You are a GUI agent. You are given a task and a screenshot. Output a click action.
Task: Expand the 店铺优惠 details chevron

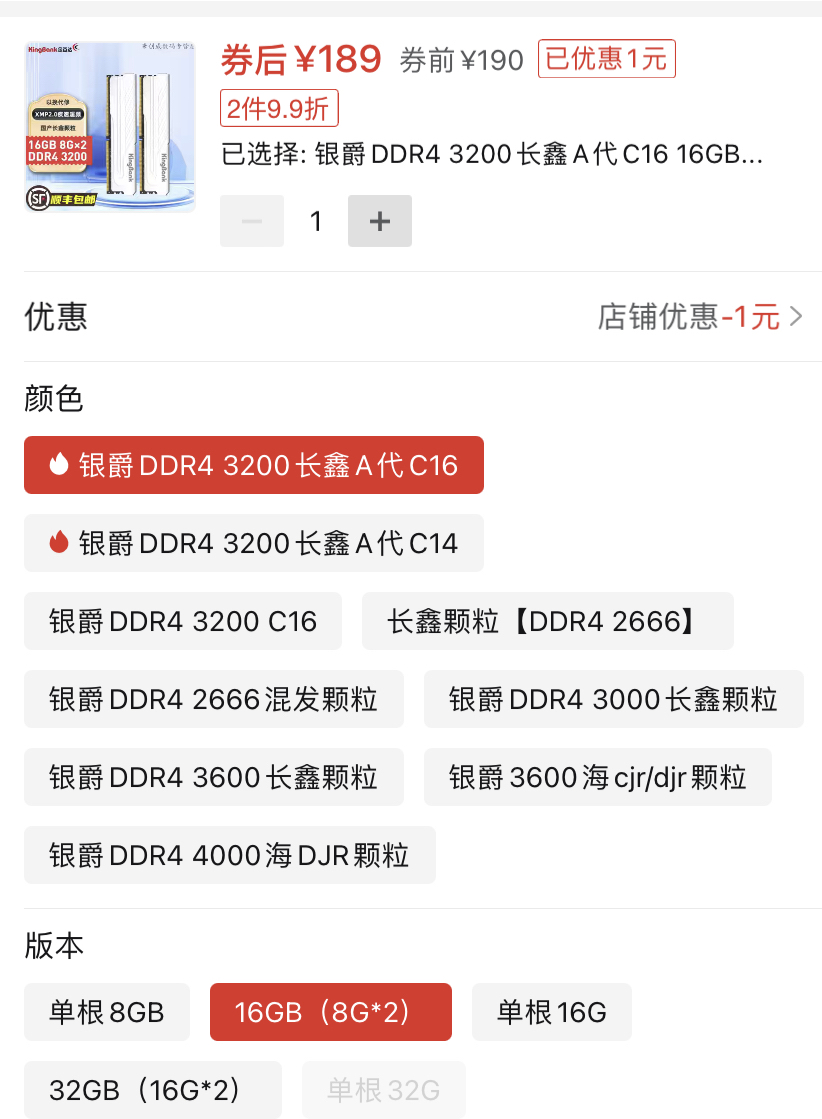[x=797, y=315]
